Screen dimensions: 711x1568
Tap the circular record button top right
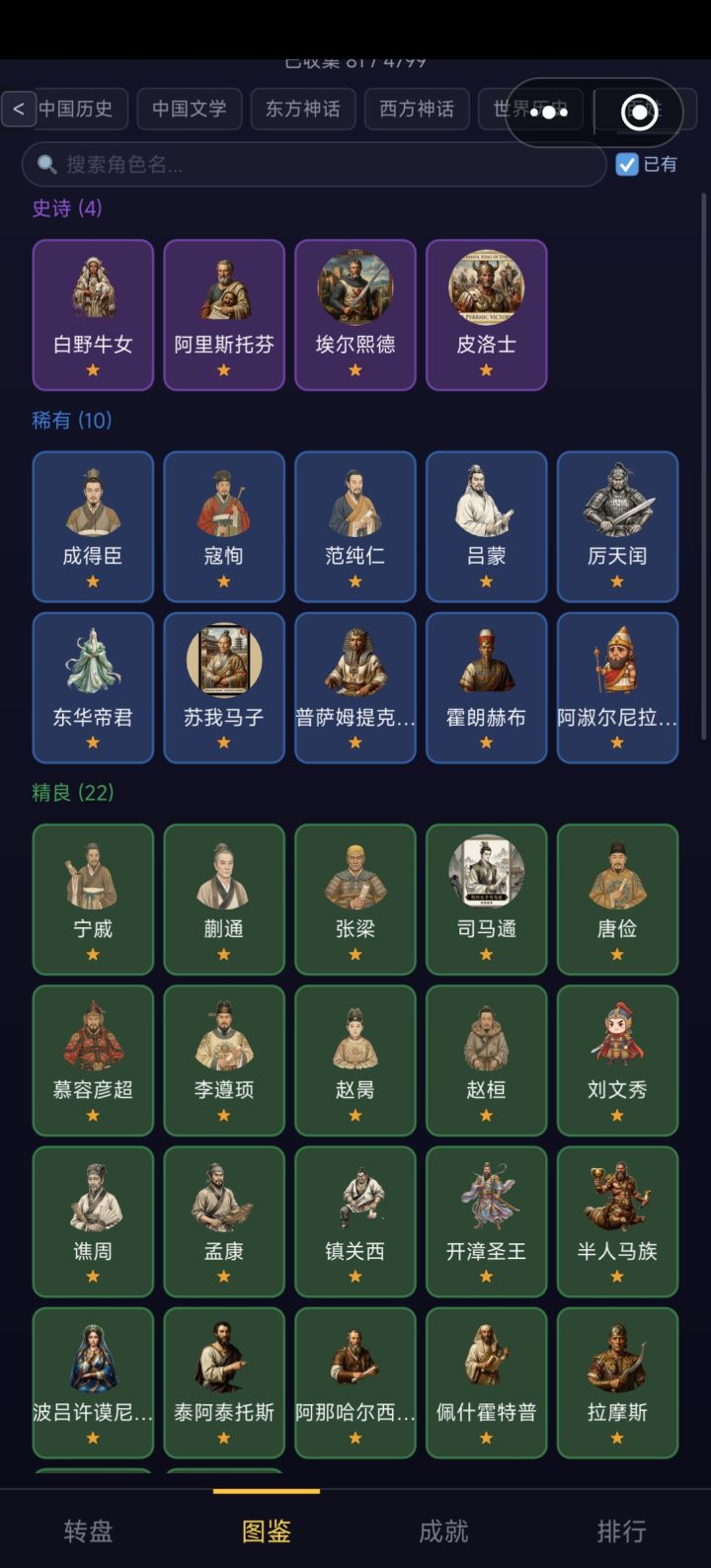click(x=638, y=112)
